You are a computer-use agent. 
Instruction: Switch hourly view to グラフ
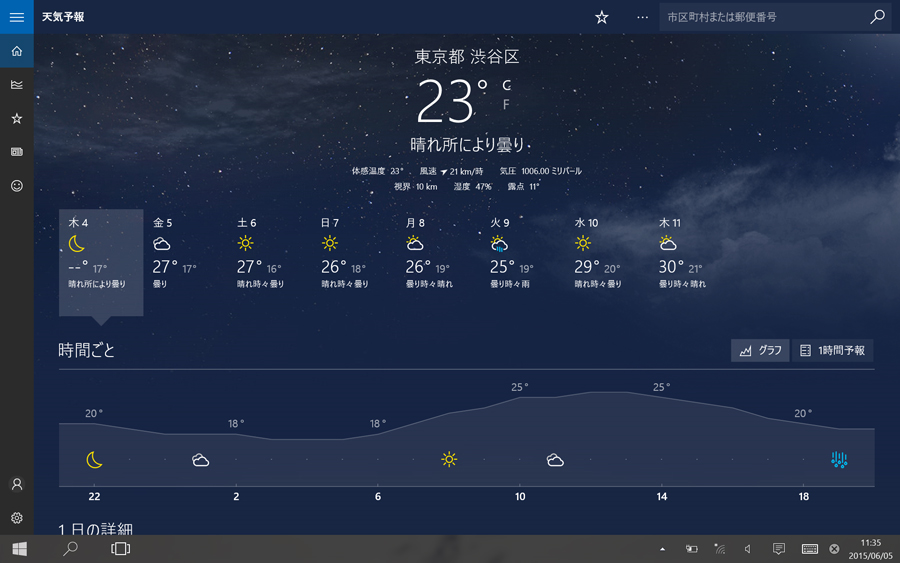pyautogui.click(x=760, y=351)
